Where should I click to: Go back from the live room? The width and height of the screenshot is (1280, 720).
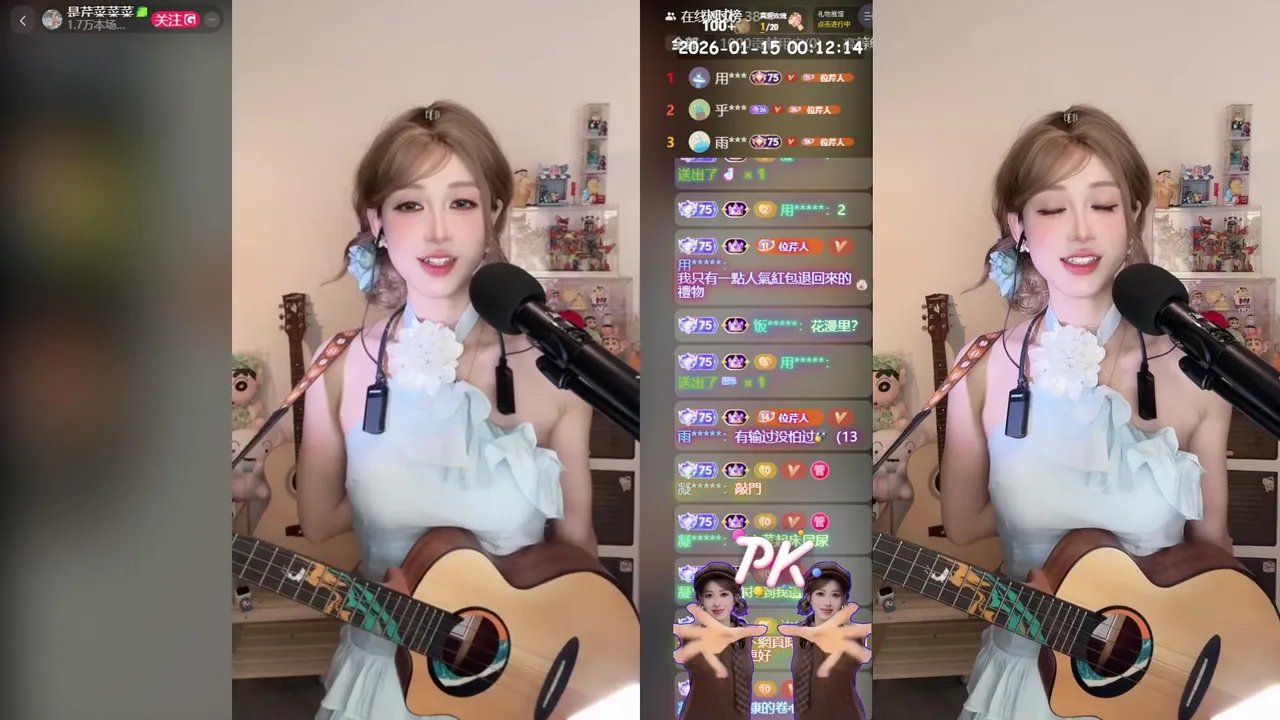[x=23, y=20]
